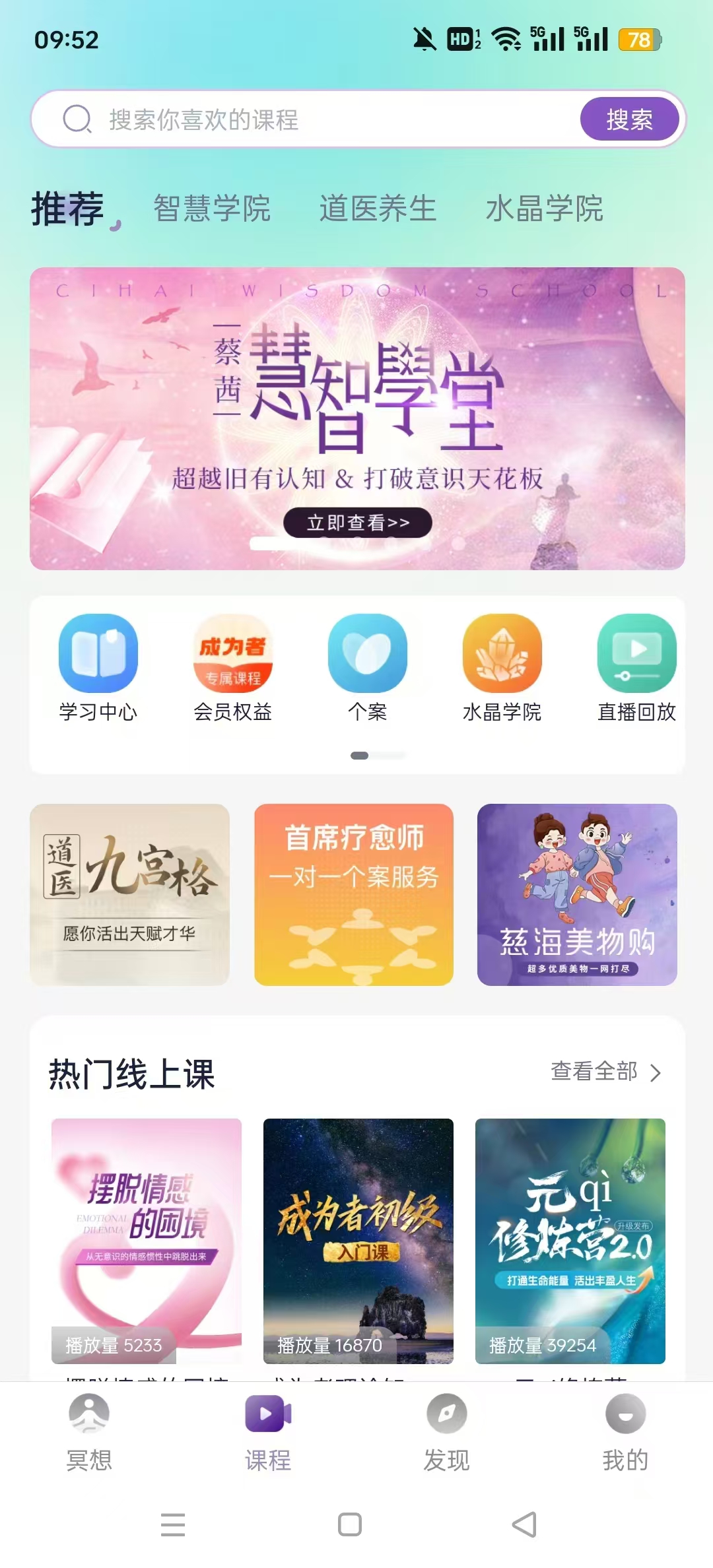713x1568 pixels.
Task: Open 会员权益 shortcut
Action: pos(233,668)
